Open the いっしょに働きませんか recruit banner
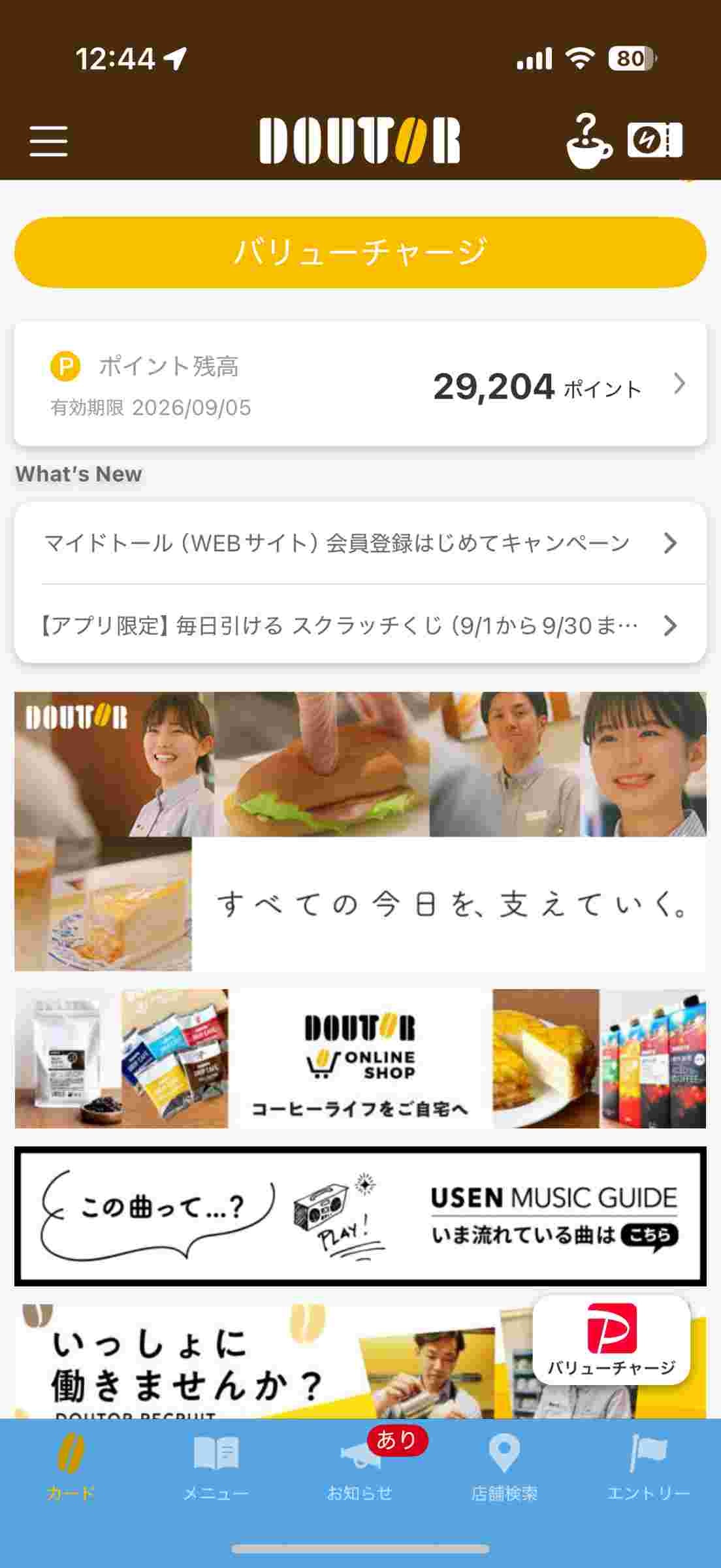Image resolution: width=721 pixels, height=1568 pixels. click(261, 1365)
